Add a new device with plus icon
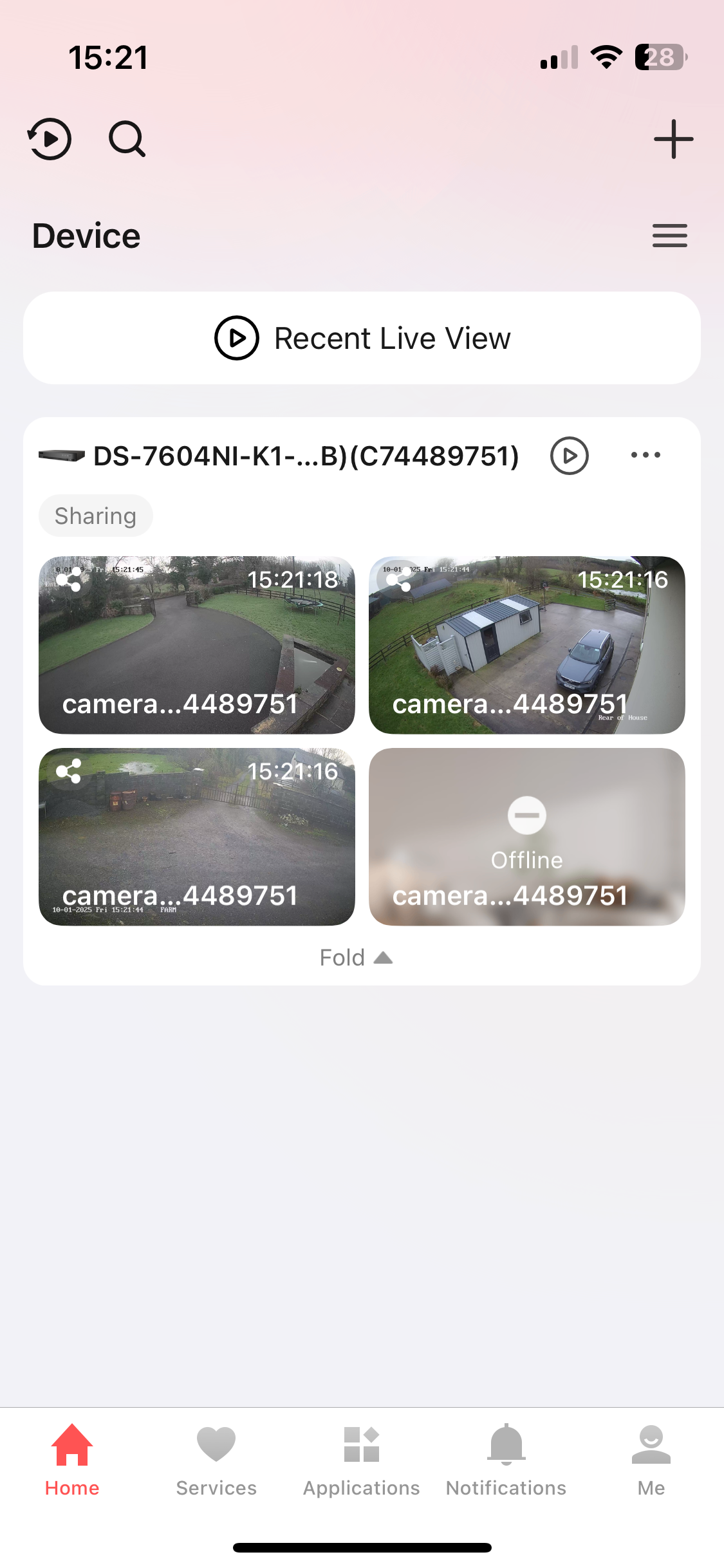The height and width of the screenshot is (1568, 724). point(673,139)
